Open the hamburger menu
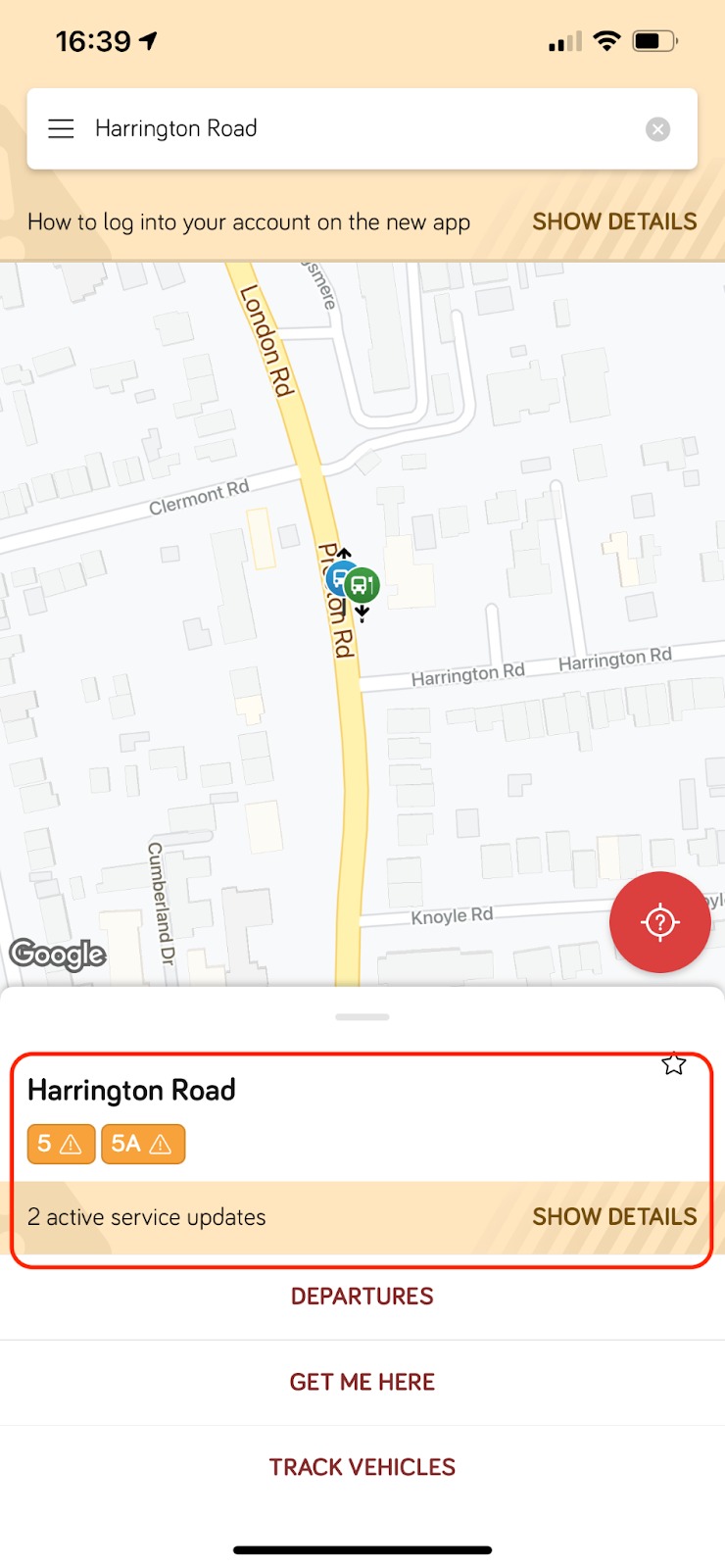Screen dimensions: 725x1568 coord(61,129)
